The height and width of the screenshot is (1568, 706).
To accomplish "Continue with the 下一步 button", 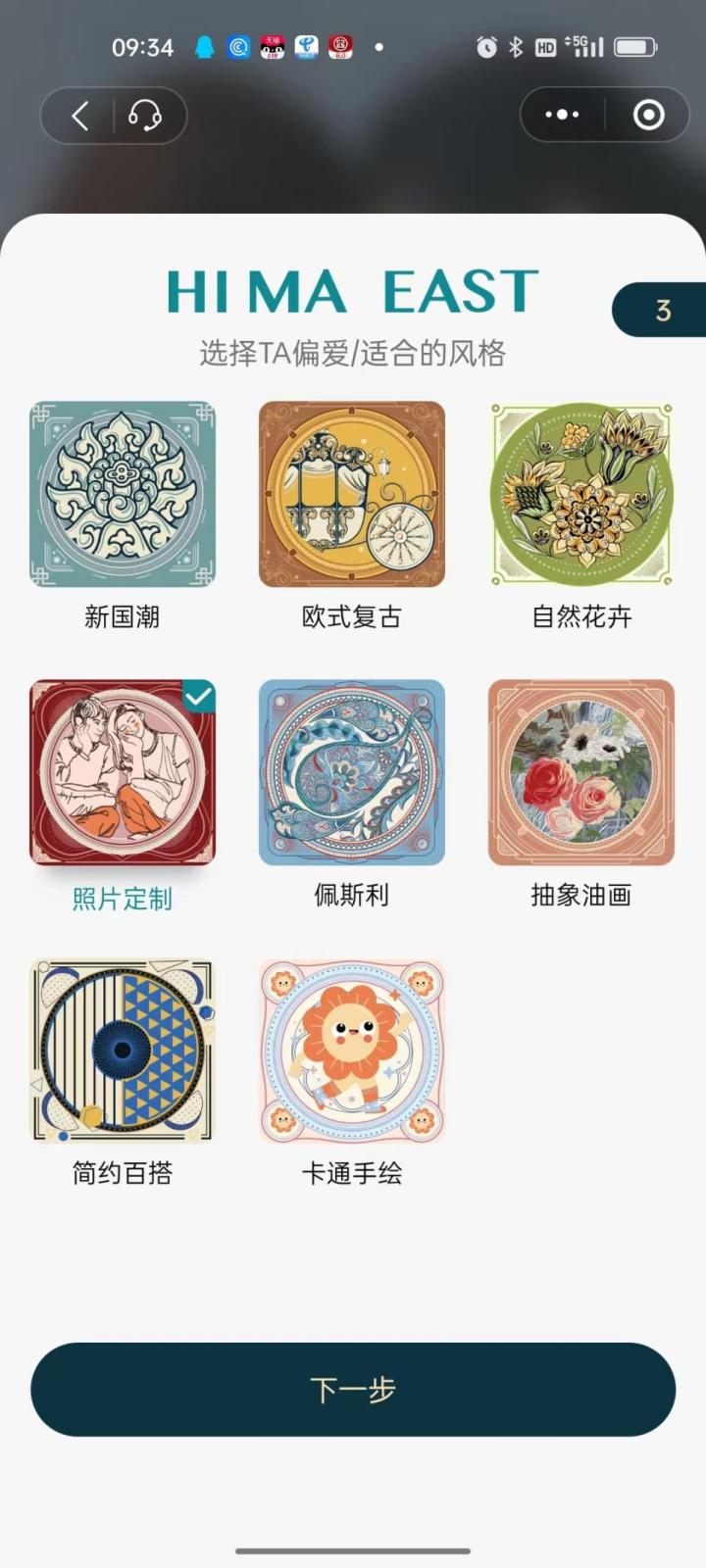I will point(353,1389).
